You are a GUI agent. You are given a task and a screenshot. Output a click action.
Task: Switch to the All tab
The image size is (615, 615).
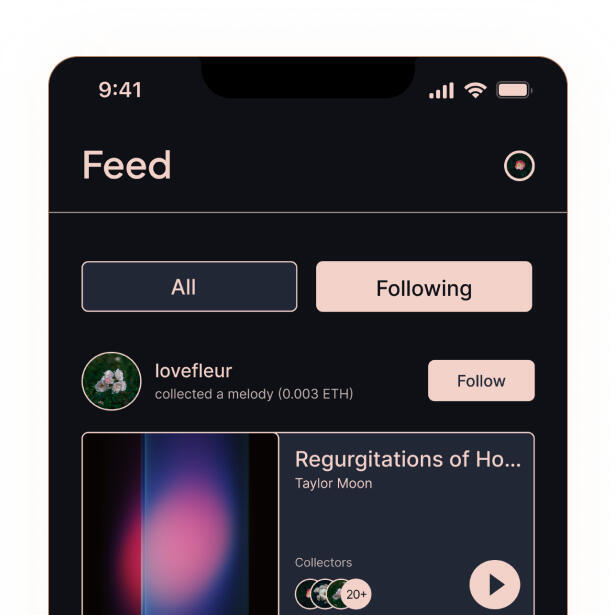point(189,287)
